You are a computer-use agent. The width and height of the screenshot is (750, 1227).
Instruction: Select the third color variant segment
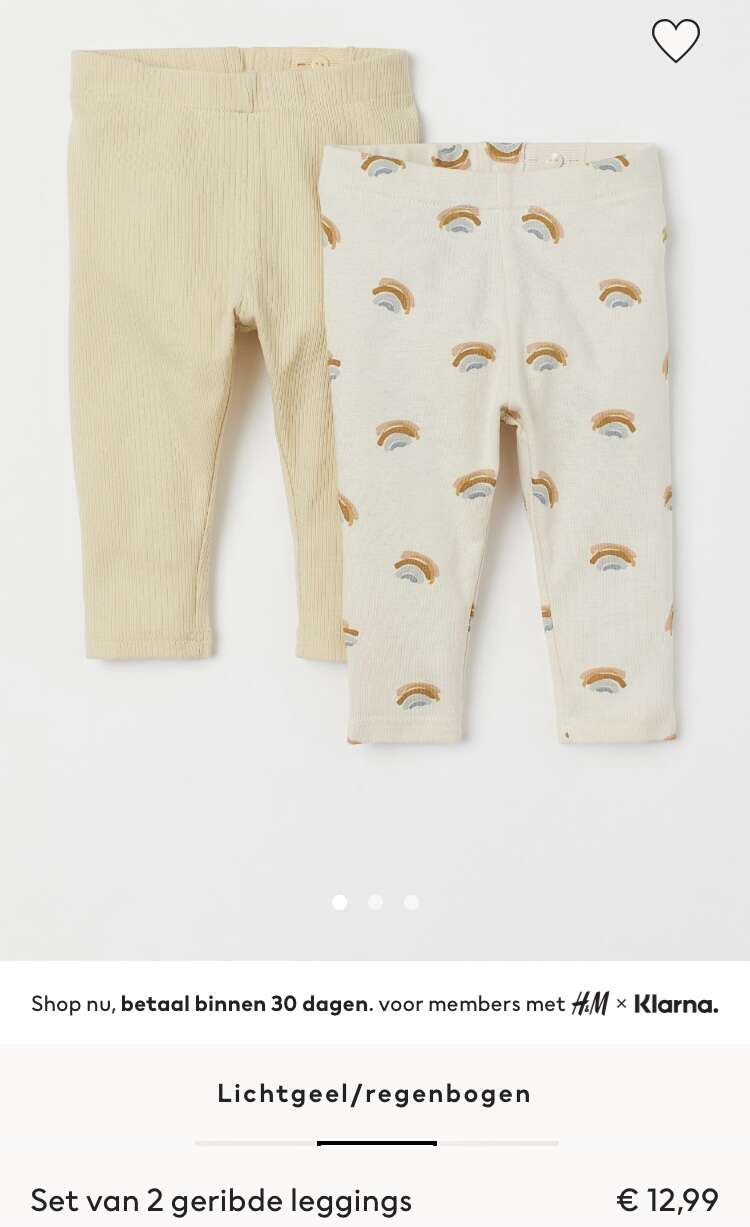[498, 1143]
